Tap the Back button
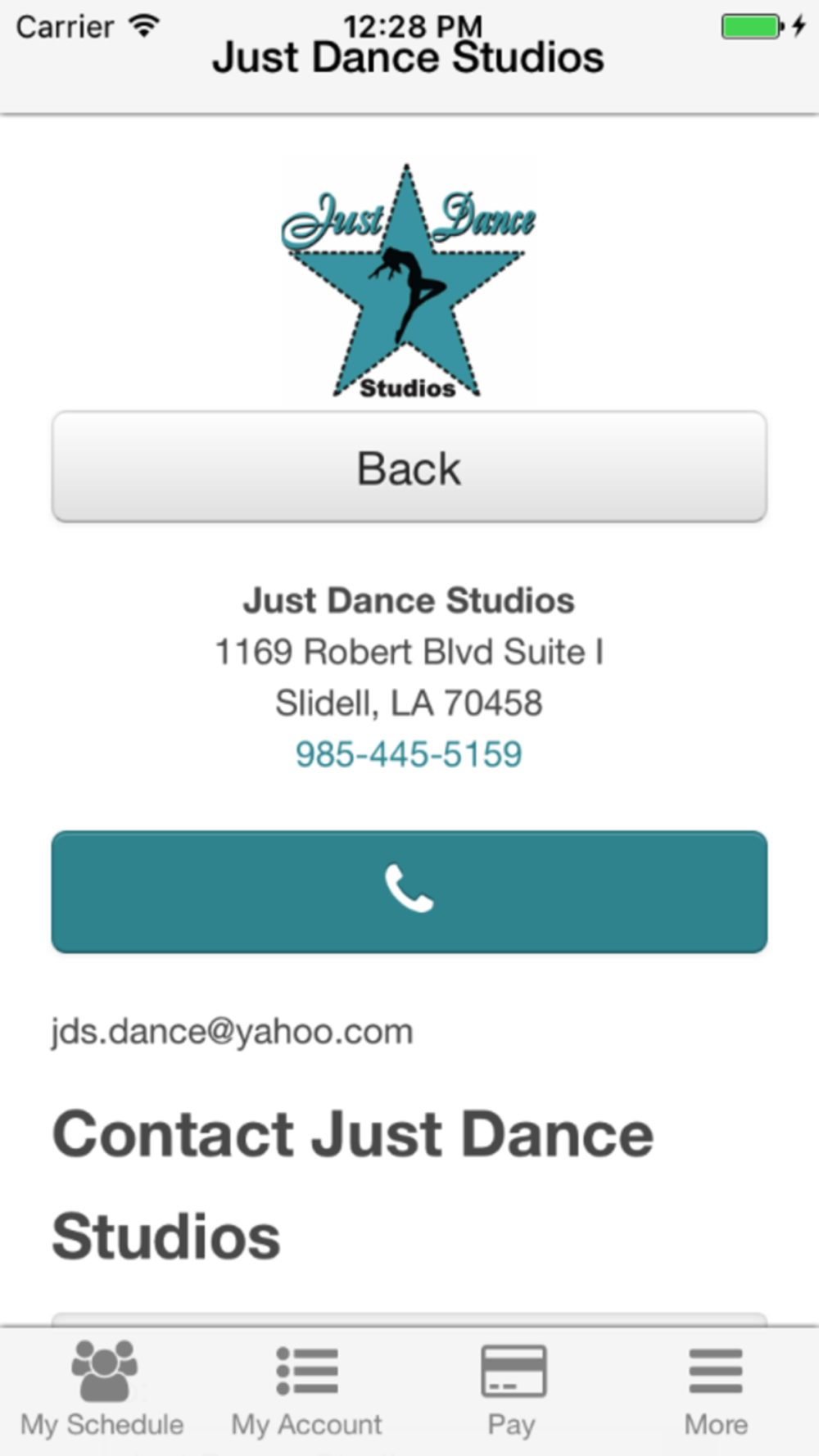This screenshot has width=819, height=1456. click(409, 467)
